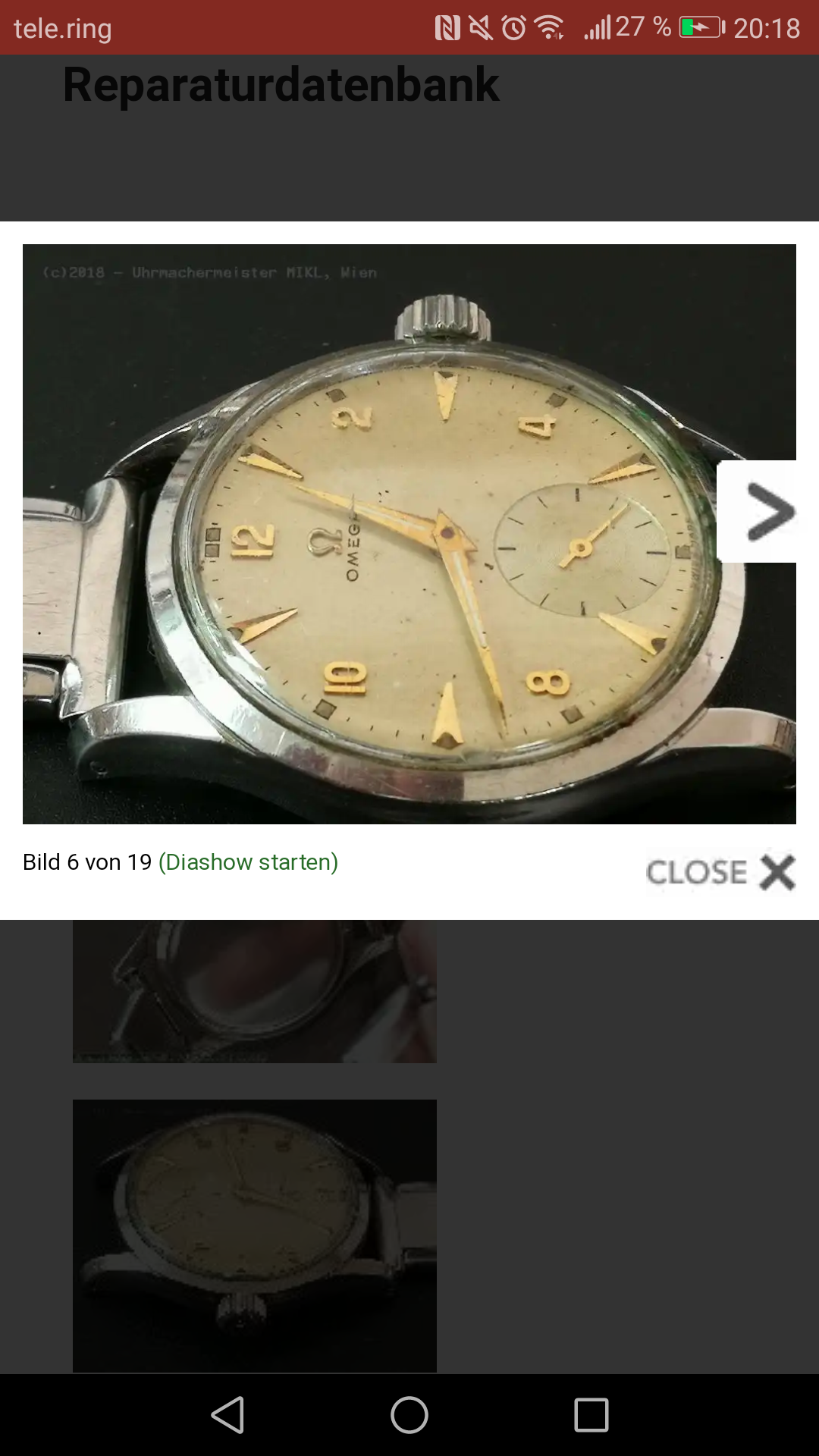This screenshot has height=1456, width=819.
Task: Open the recent apps overview
Action: pyautogui.click(x=591, y=1415)
